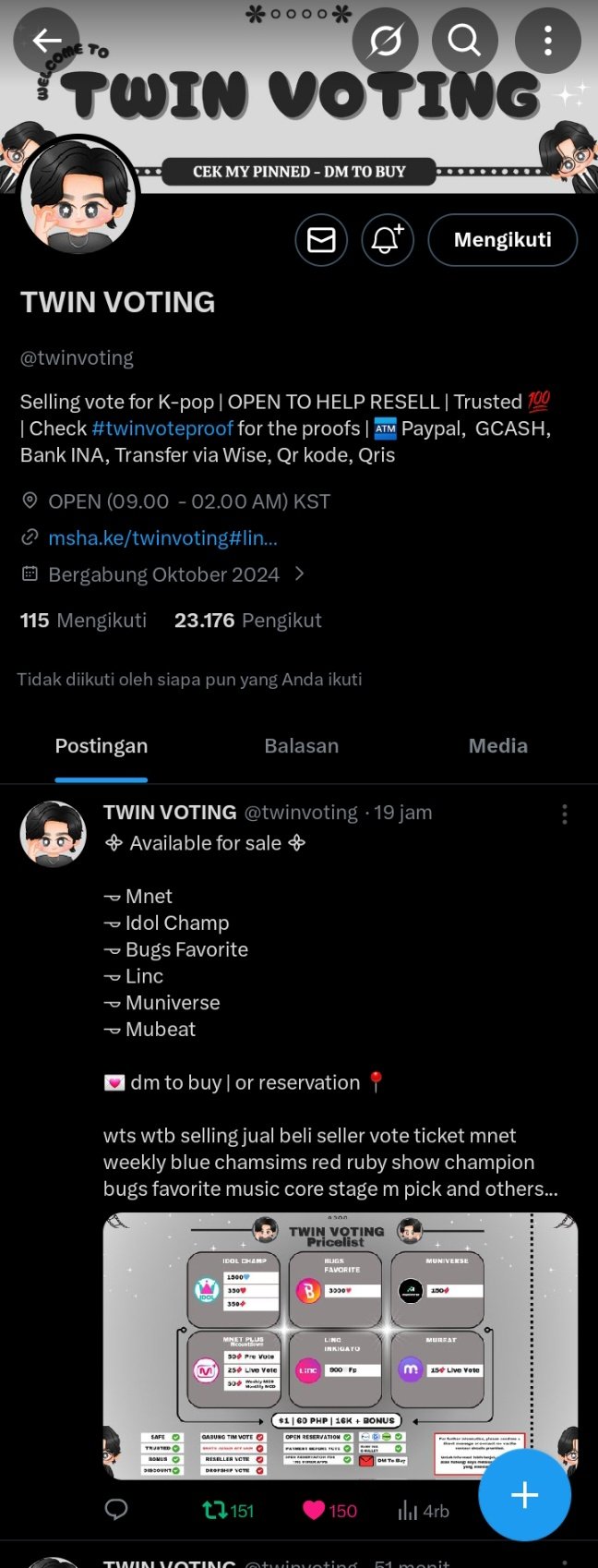
Task: Search this profile's posts
Action: point(464,41)
